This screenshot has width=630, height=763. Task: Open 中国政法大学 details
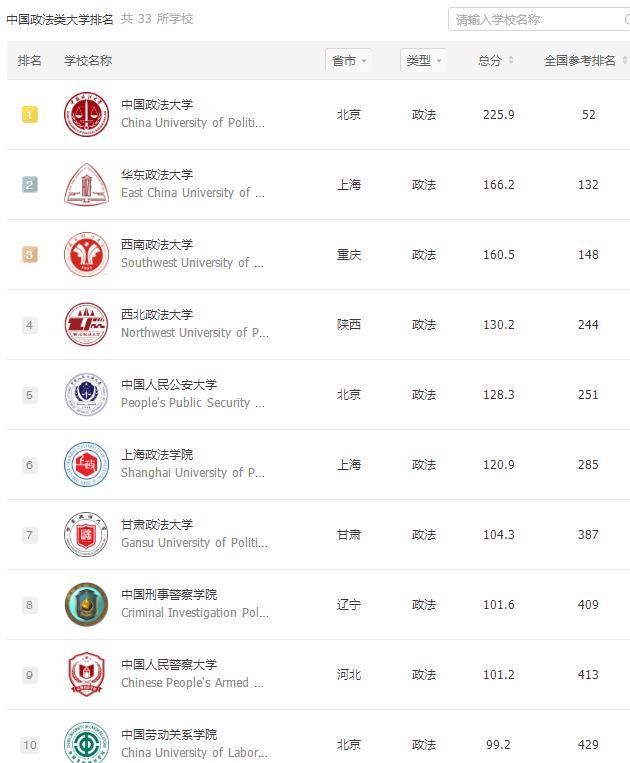tap(157, 105)
